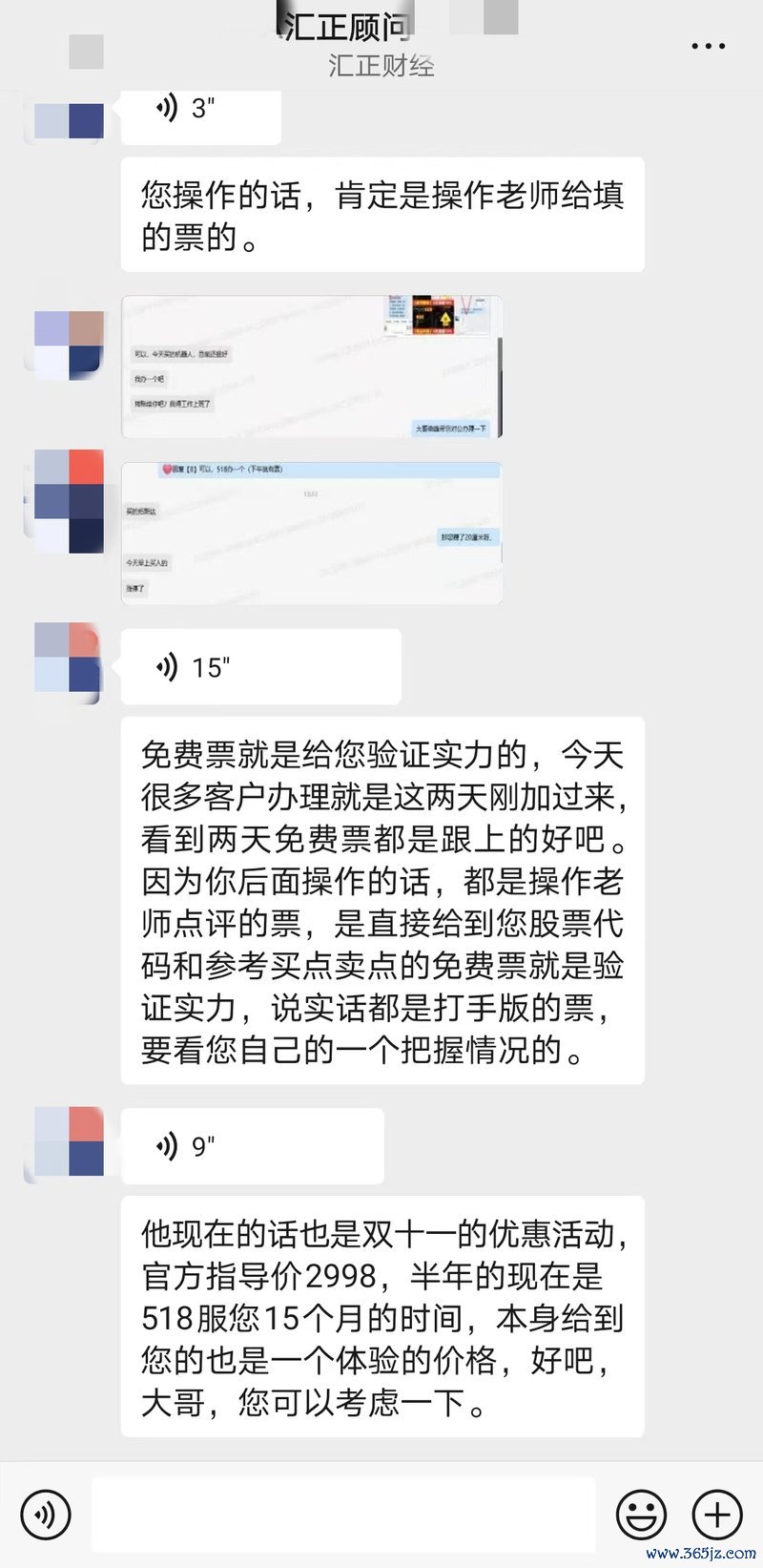Focus the message text field

tap(343, 1514)
